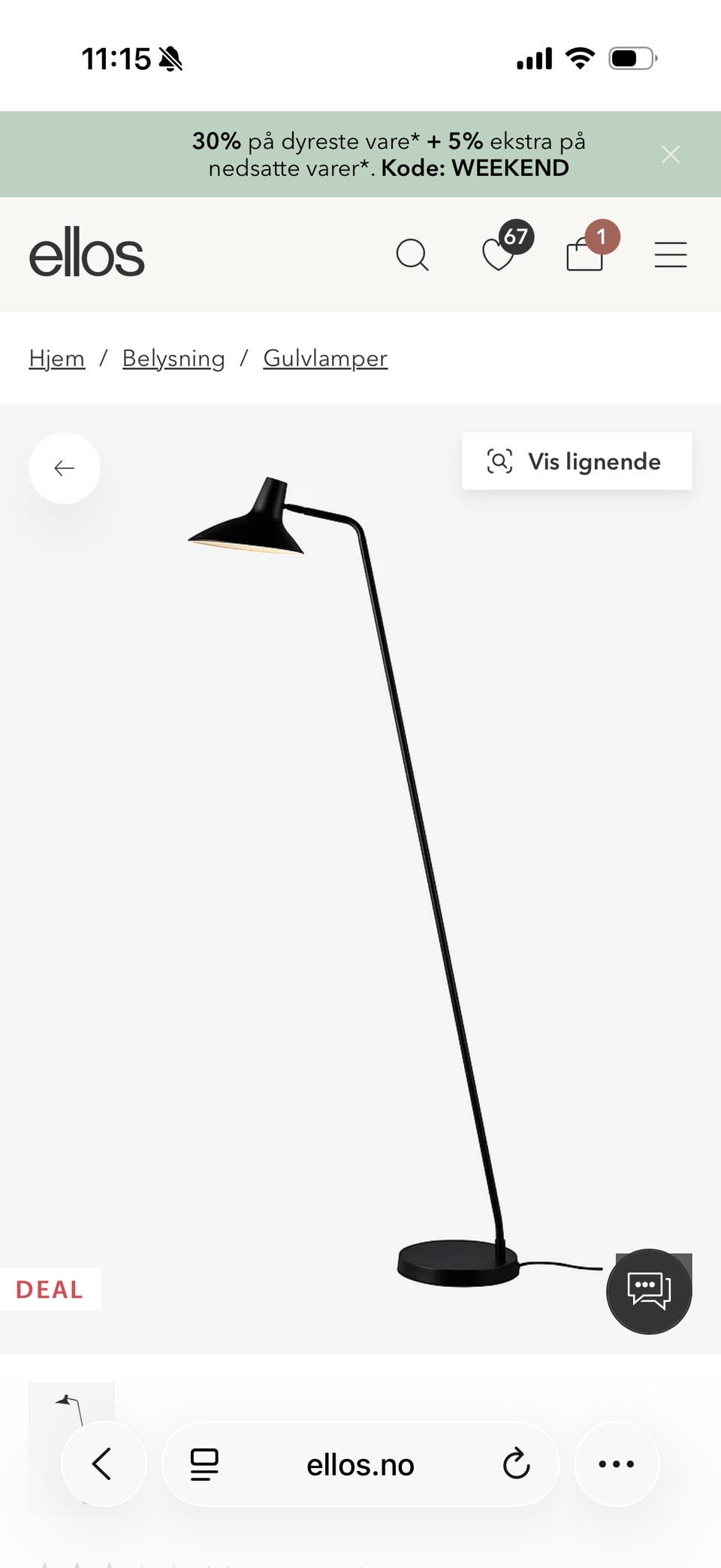Click the red DEAL label
721x1568 pixels.
tap(50, 1289)
